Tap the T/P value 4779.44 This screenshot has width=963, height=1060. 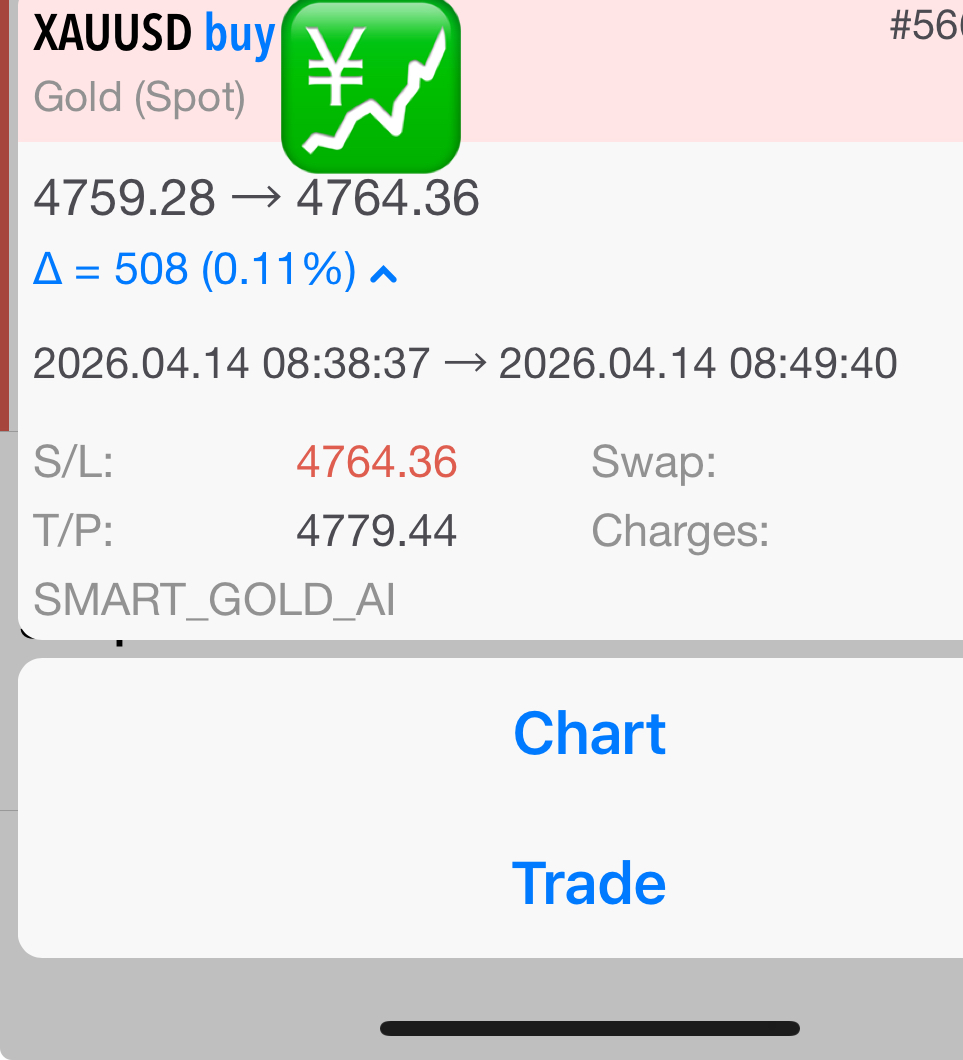(376, 531)
